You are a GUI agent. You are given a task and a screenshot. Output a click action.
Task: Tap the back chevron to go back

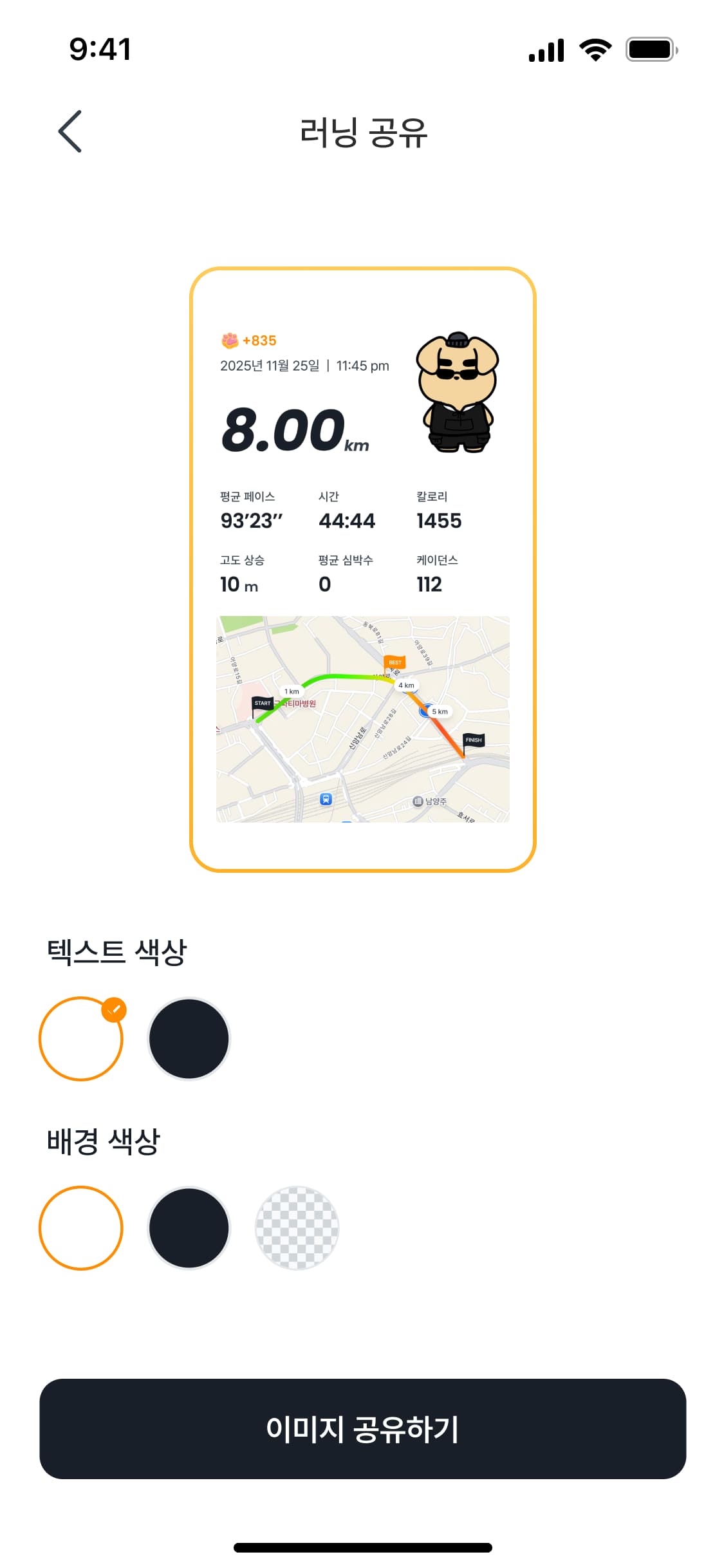tap(71, 131)
